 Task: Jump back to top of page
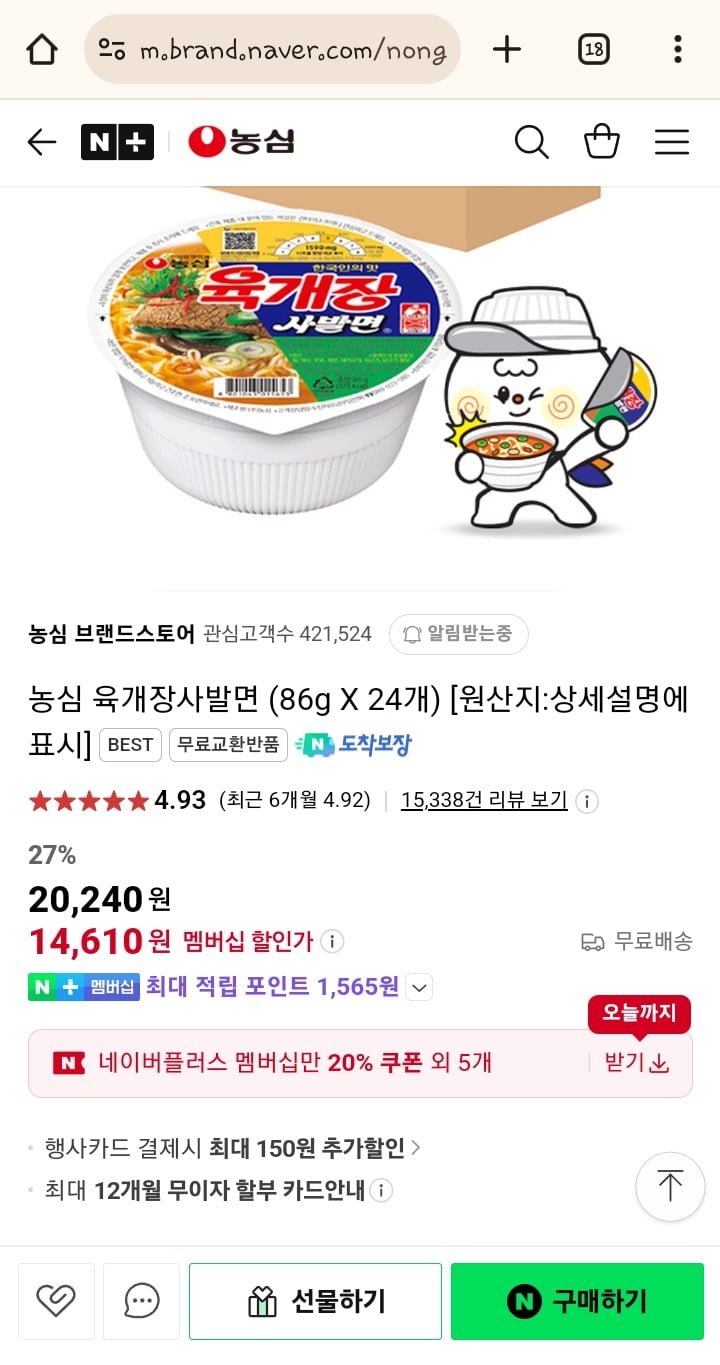[670, 1186]
